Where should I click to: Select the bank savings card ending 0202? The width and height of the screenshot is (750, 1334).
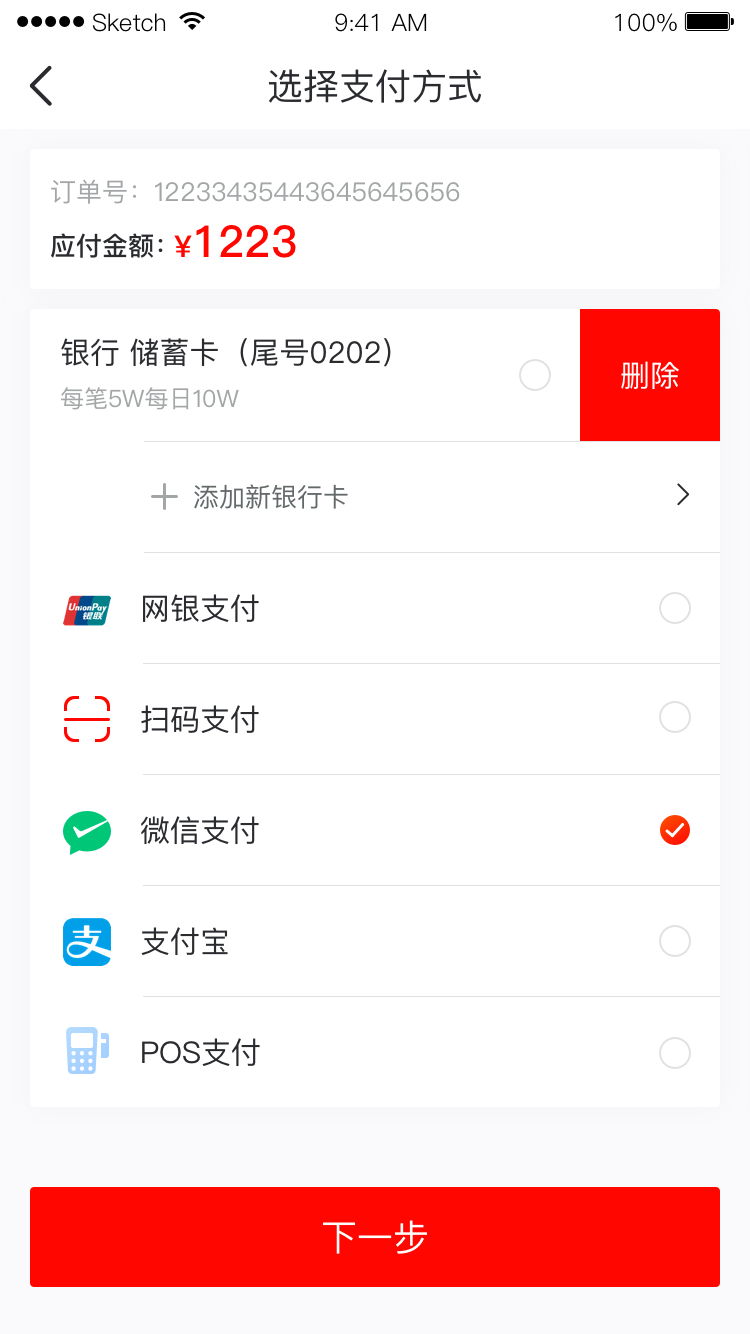click(305, 375)
